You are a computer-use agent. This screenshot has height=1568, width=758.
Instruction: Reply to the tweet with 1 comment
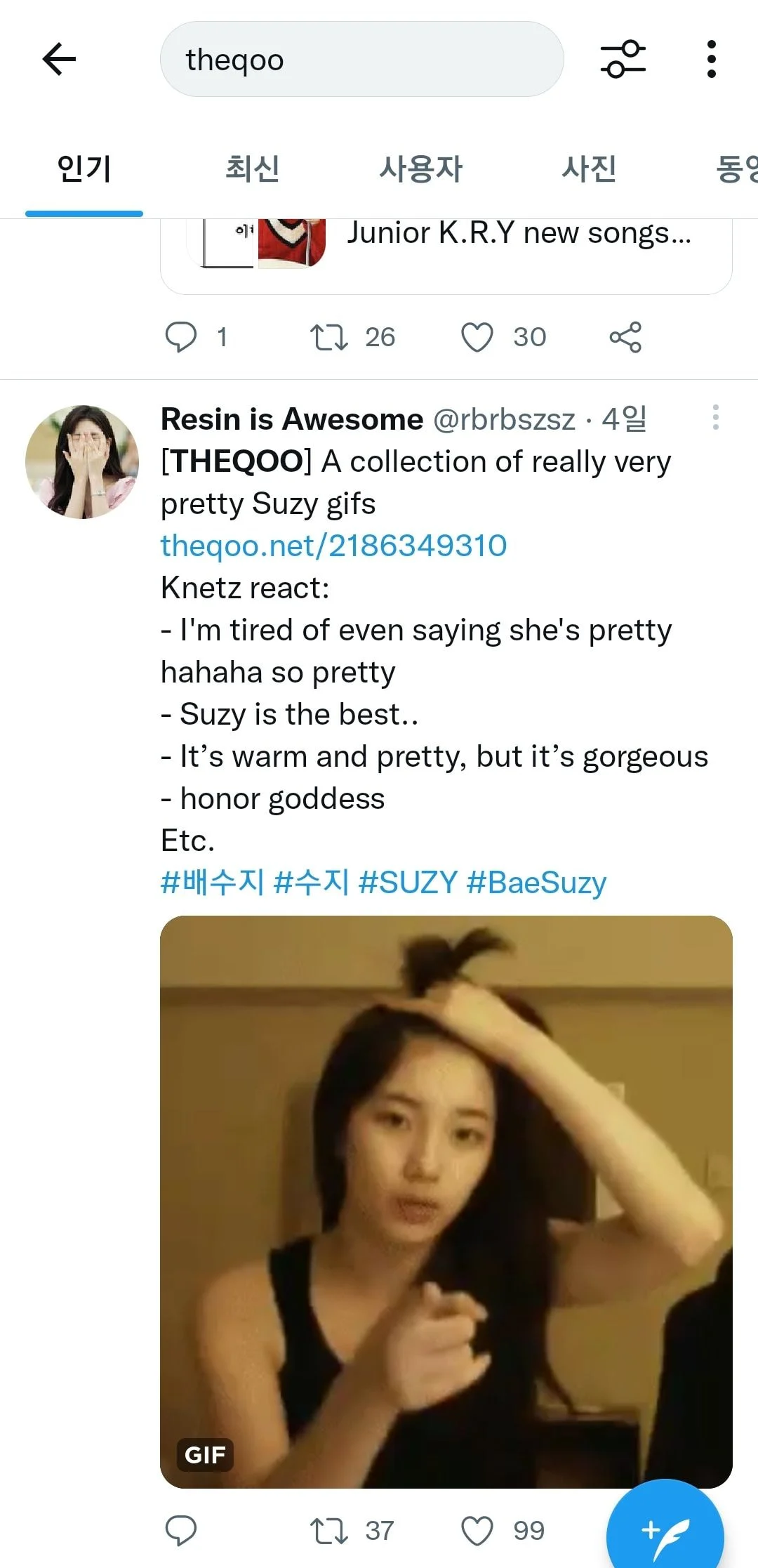click(x=181, y=337)
